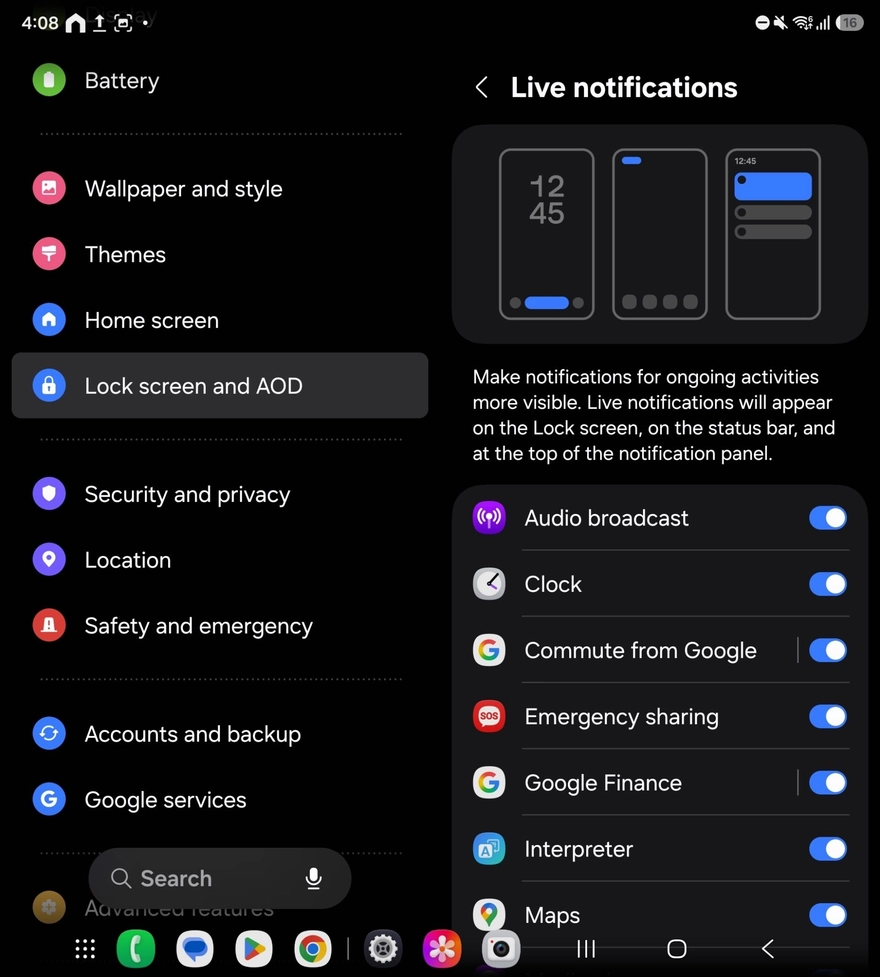Open Google services settings
The height and width of the screenshot is (977, 880).
166,800
